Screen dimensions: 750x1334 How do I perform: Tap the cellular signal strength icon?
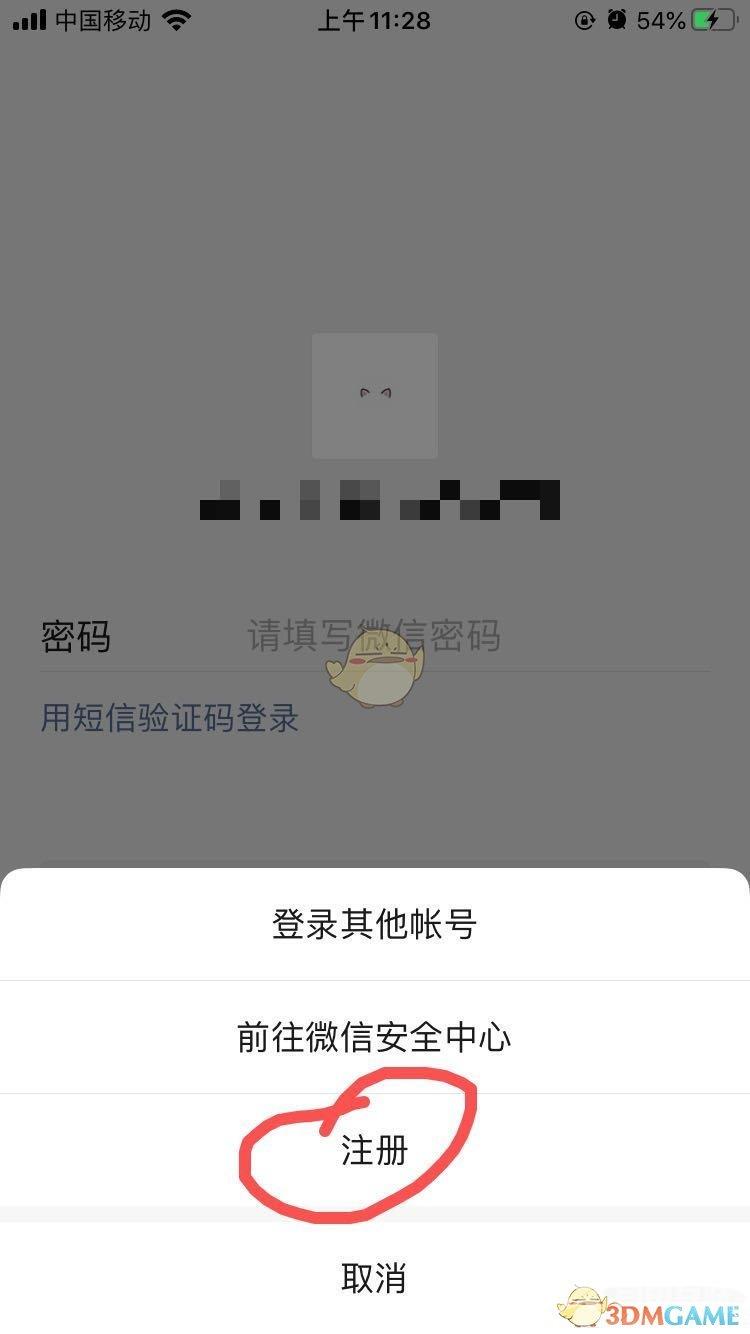pyautogui.click(x=29, y=19)
